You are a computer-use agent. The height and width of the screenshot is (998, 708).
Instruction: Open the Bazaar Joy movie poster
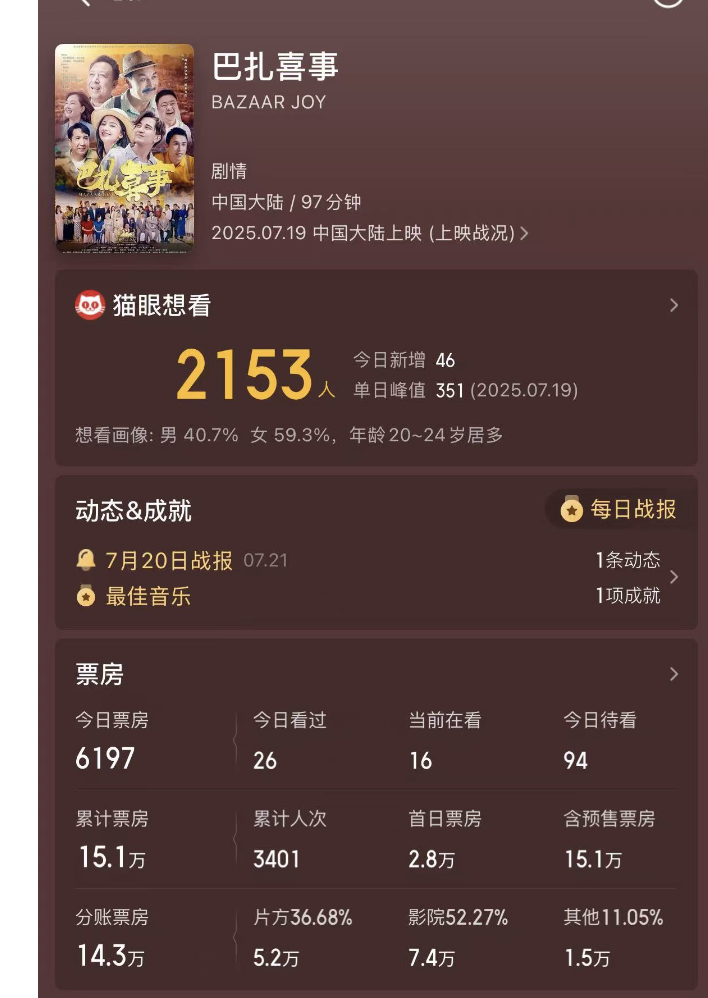[124, 148]
